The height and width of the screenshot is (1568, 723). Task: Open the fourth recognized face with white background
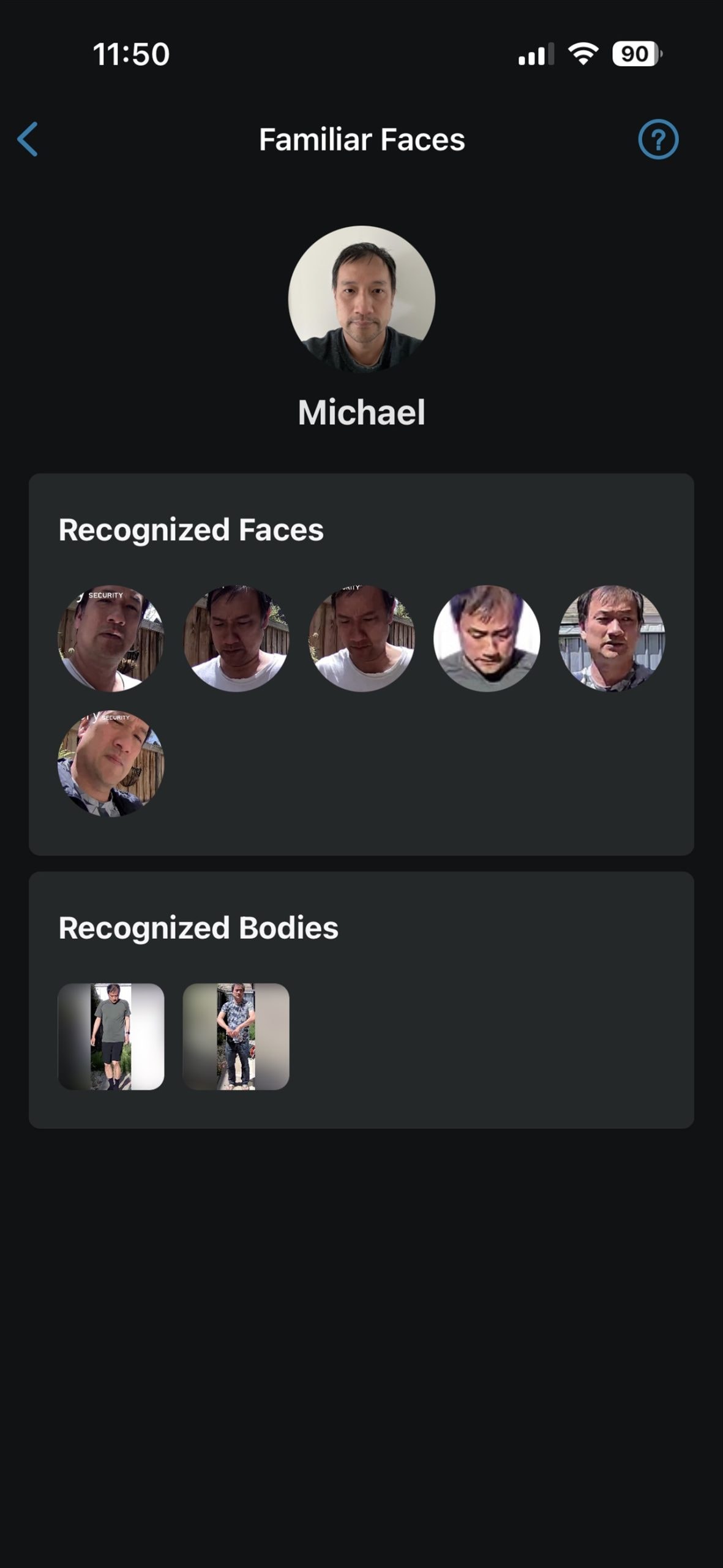tap(487, 638)
